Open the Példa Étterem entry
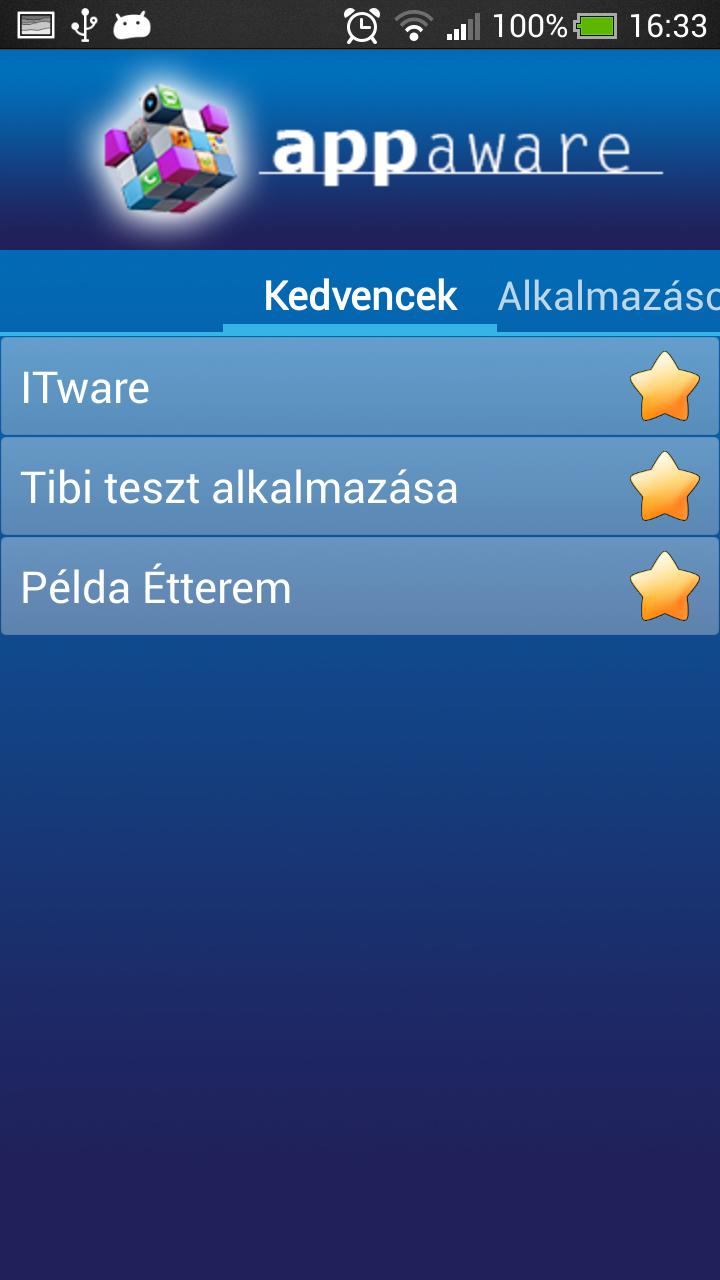This screenshot has width=720, height=1280. point(300,586)
